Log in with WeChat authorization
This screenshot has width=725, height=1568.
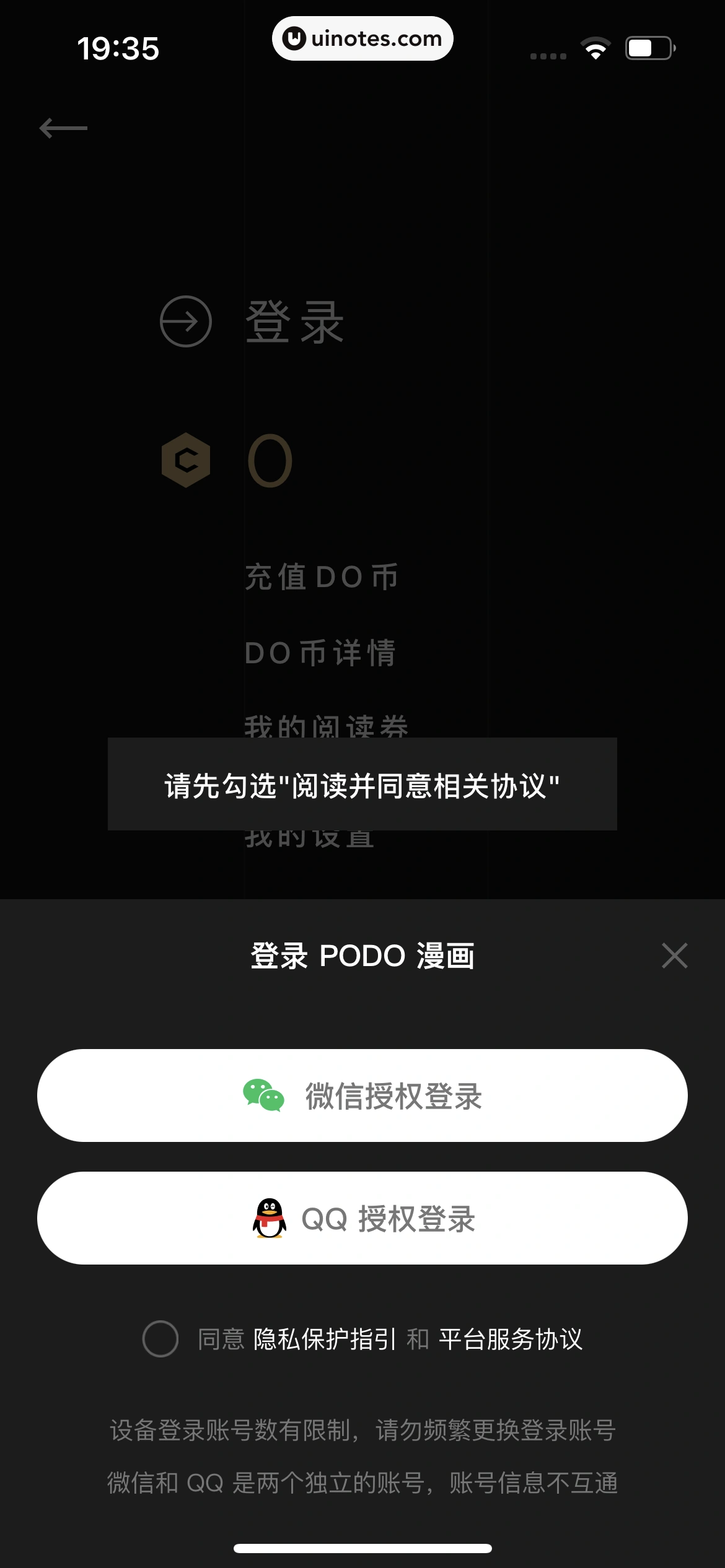tap(362, 1095)
